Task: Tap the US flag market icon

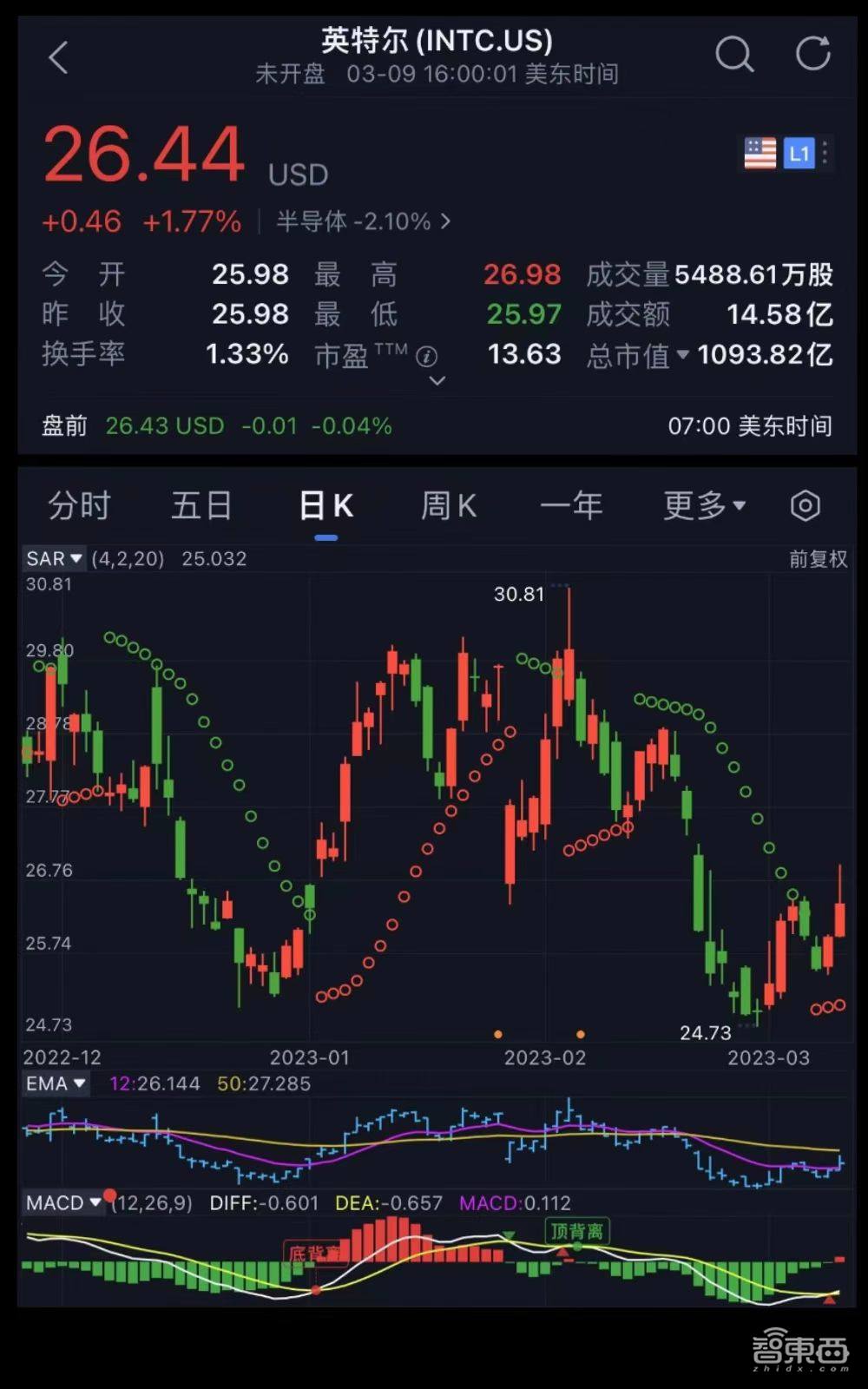Action: [x=759, y=153]
